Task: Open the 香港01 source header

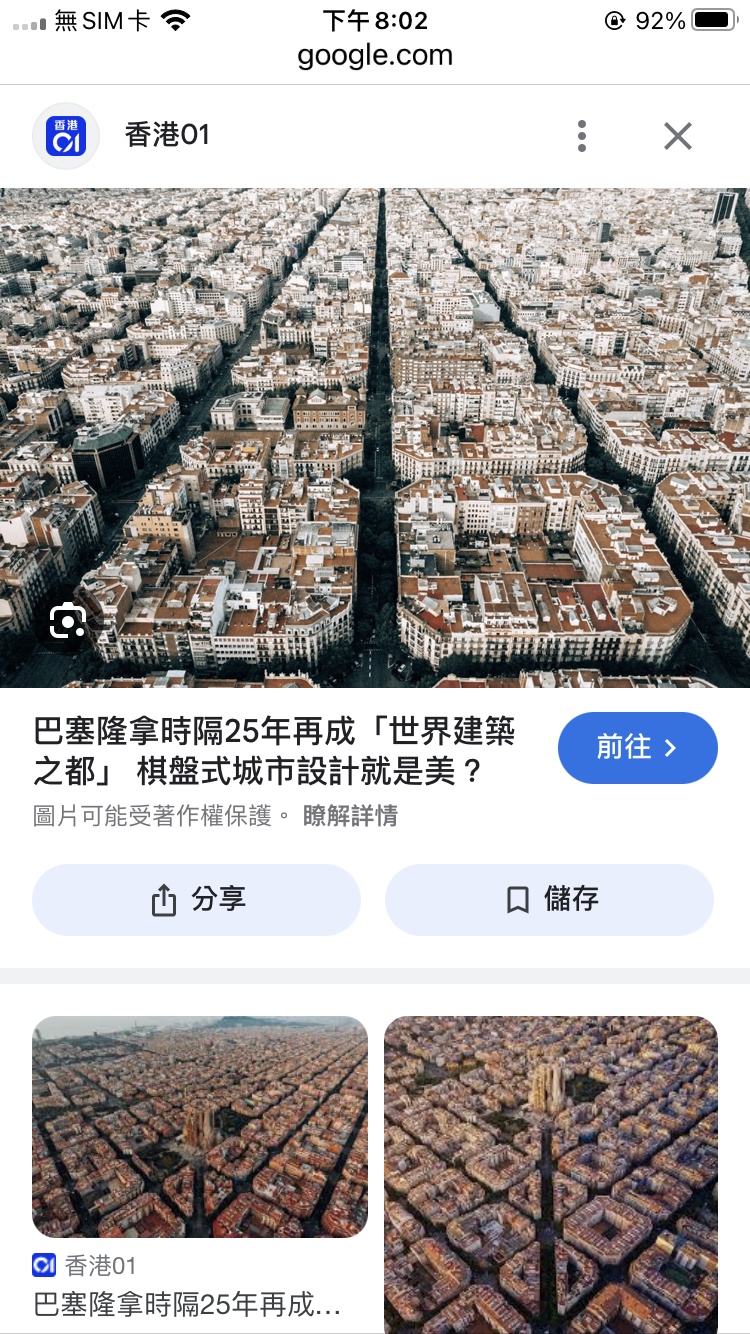Action: pos(166,136)
